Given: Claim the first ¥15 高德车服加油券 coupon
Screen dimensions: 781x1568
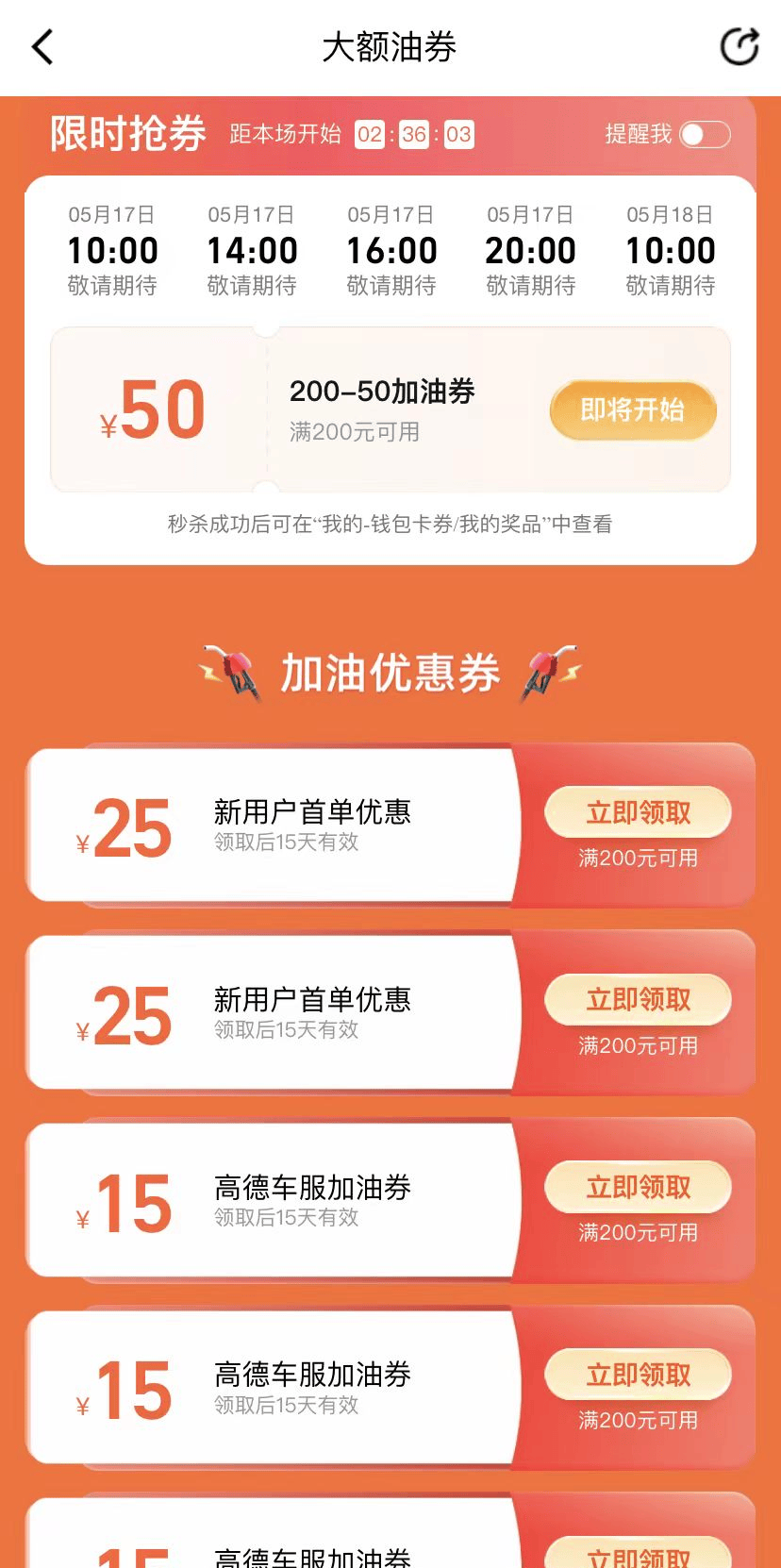Looking at the screenshot, I should (x=638, y=1187).
